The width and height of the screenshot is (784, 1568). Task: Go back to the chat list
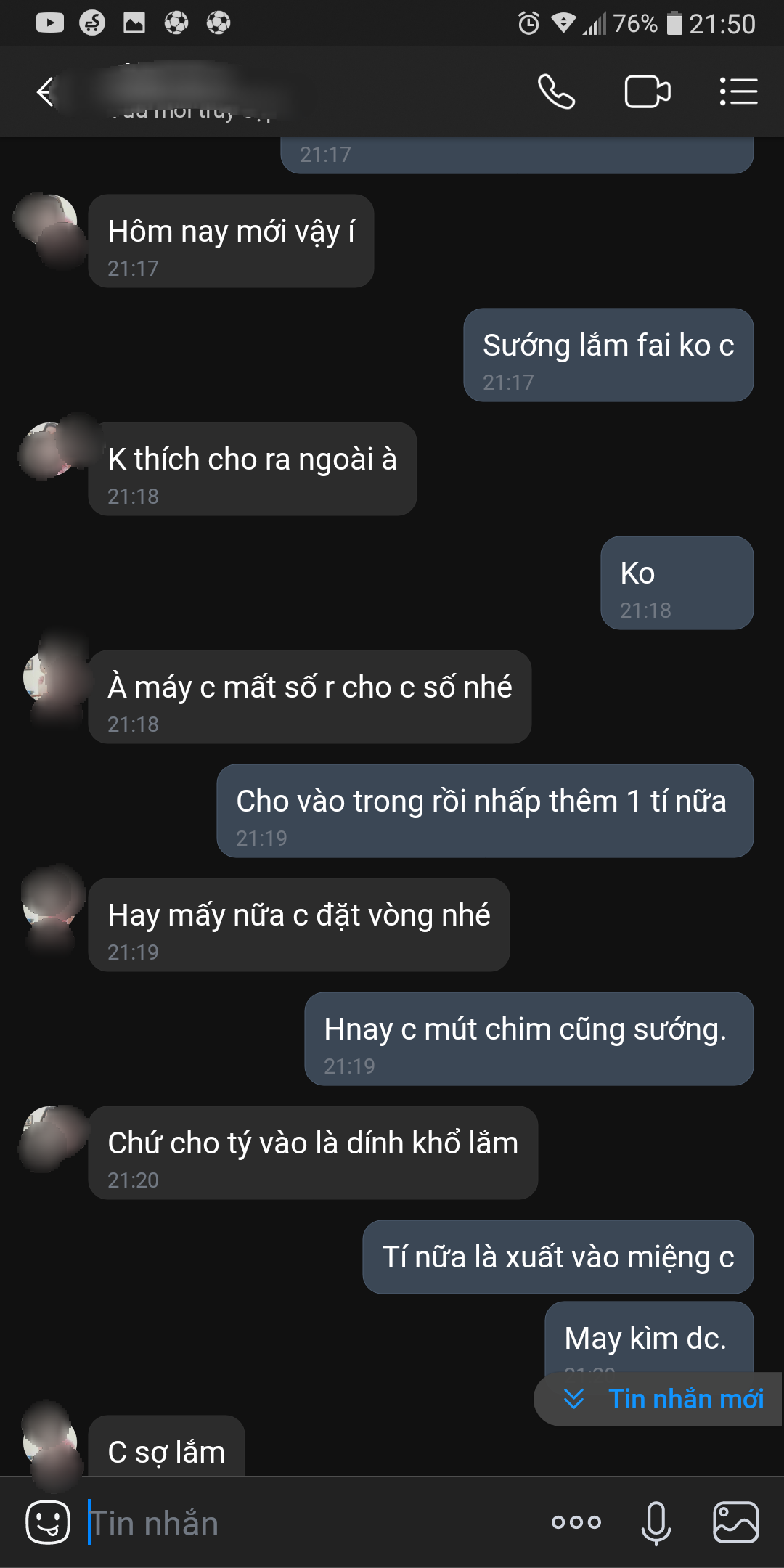45,92
